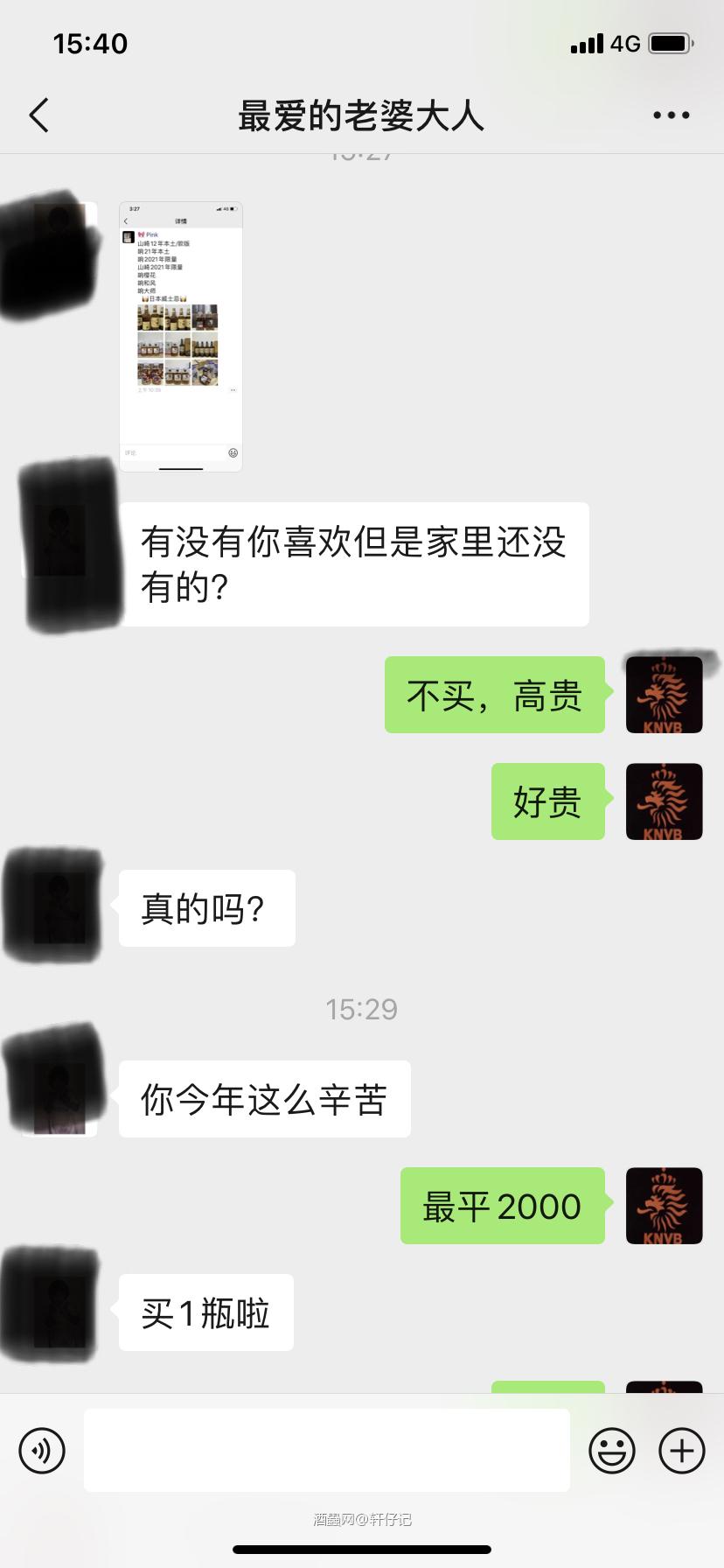Viewport: 724px width, 1568px height.
Task: Toggle the emoji keyboard open
Action: (x=613, y=1450)
